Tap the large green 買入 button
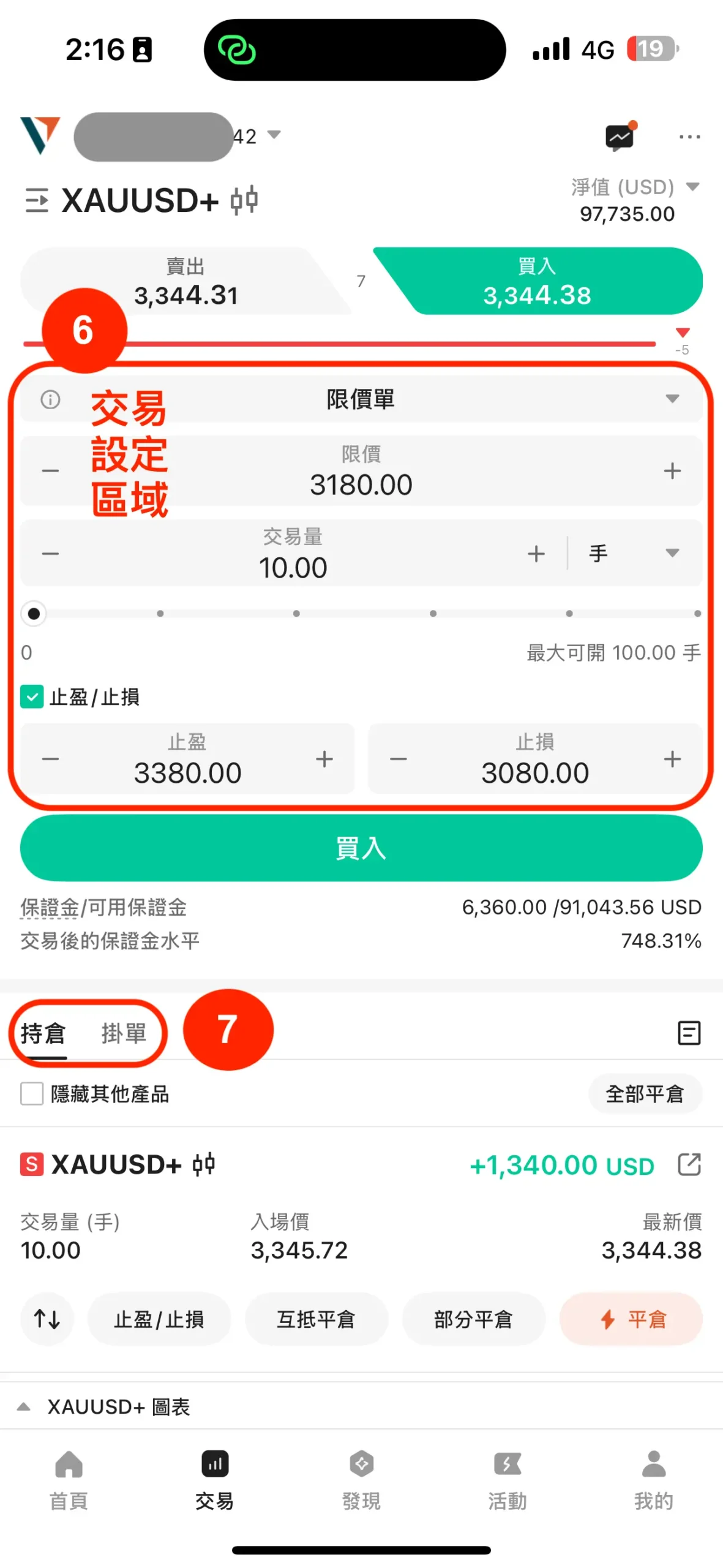The image size is (723, 1568). point(361,848)
